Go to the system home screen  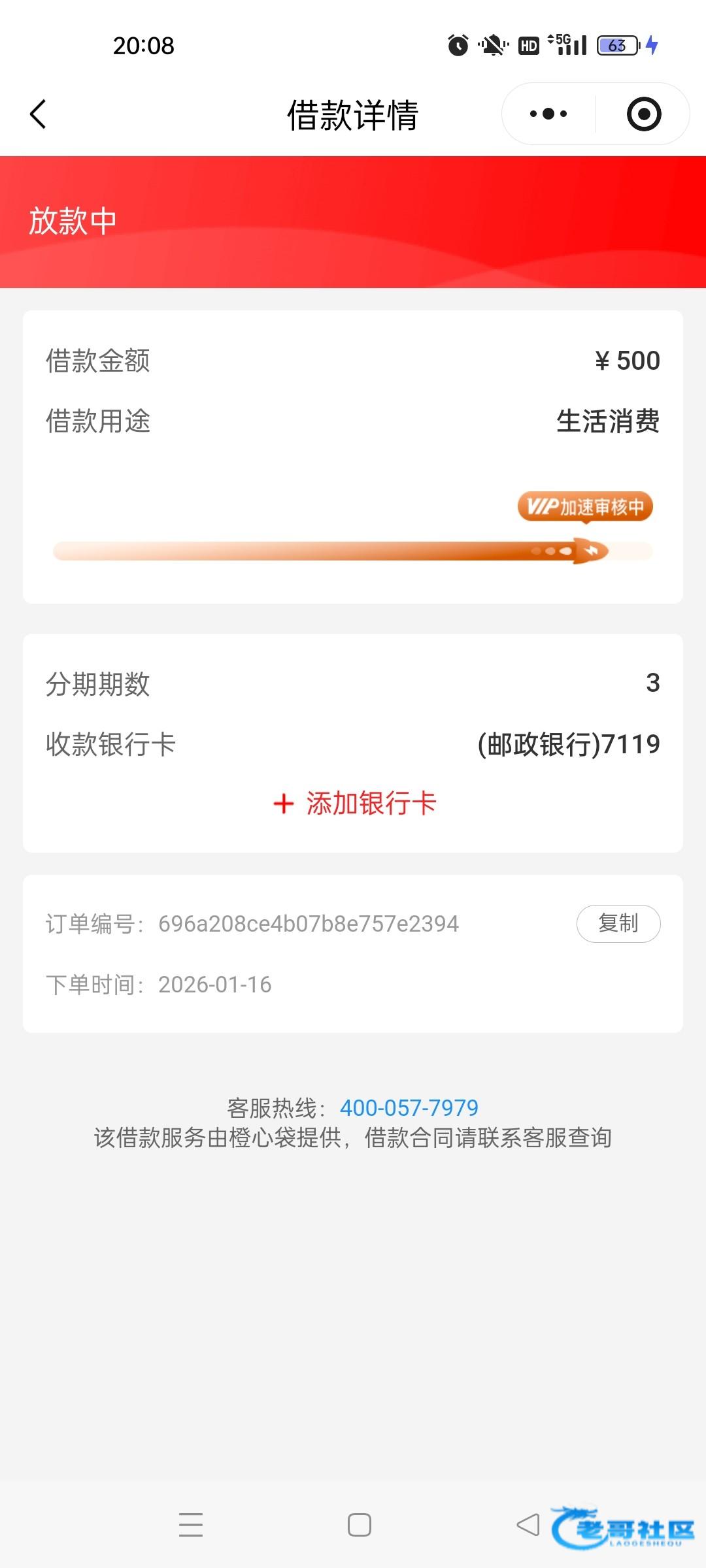click(x=360, y=1525)
